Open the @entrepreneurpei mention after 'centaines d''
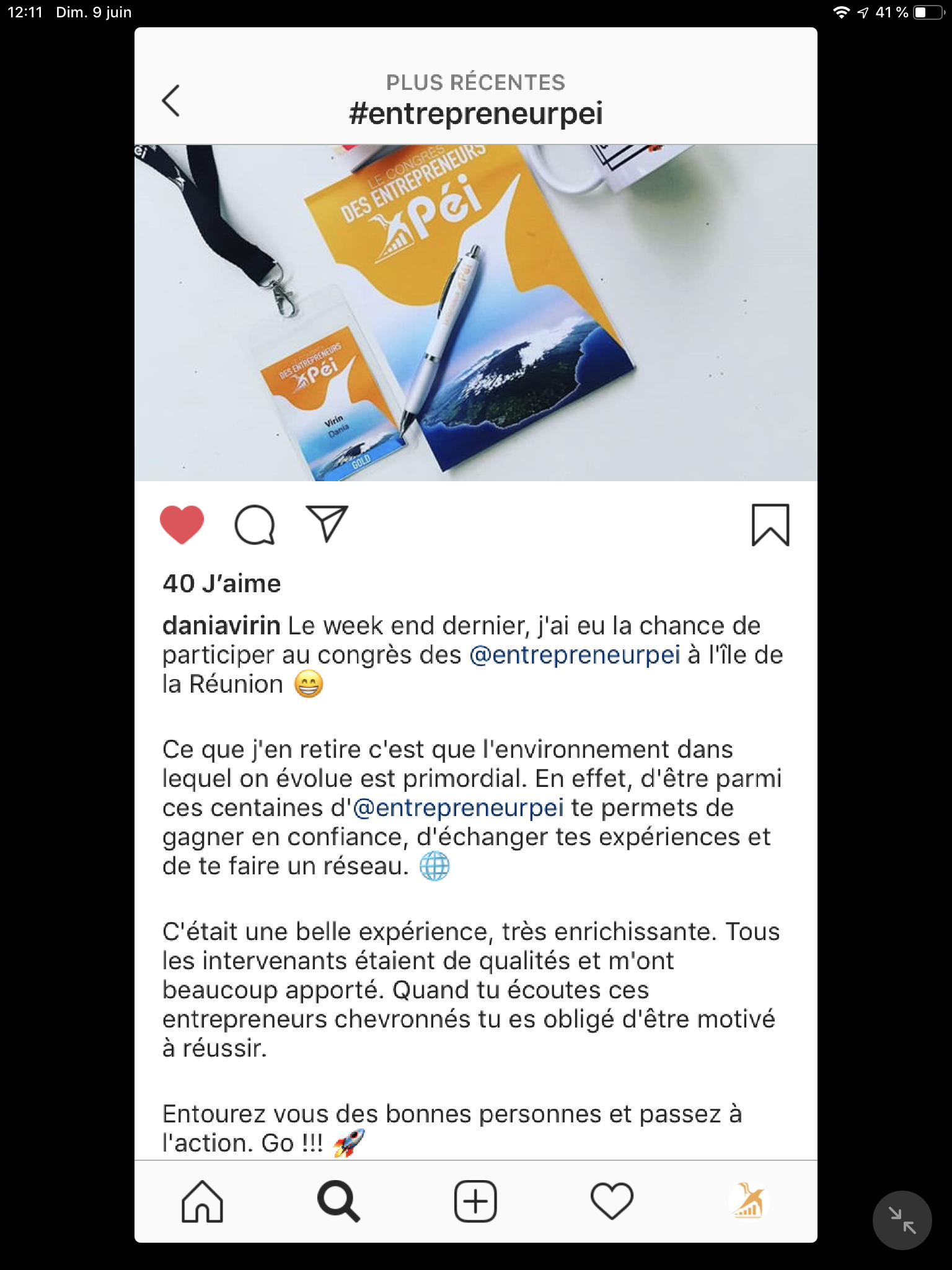The image size is (952, 1270). click(459, 808)
